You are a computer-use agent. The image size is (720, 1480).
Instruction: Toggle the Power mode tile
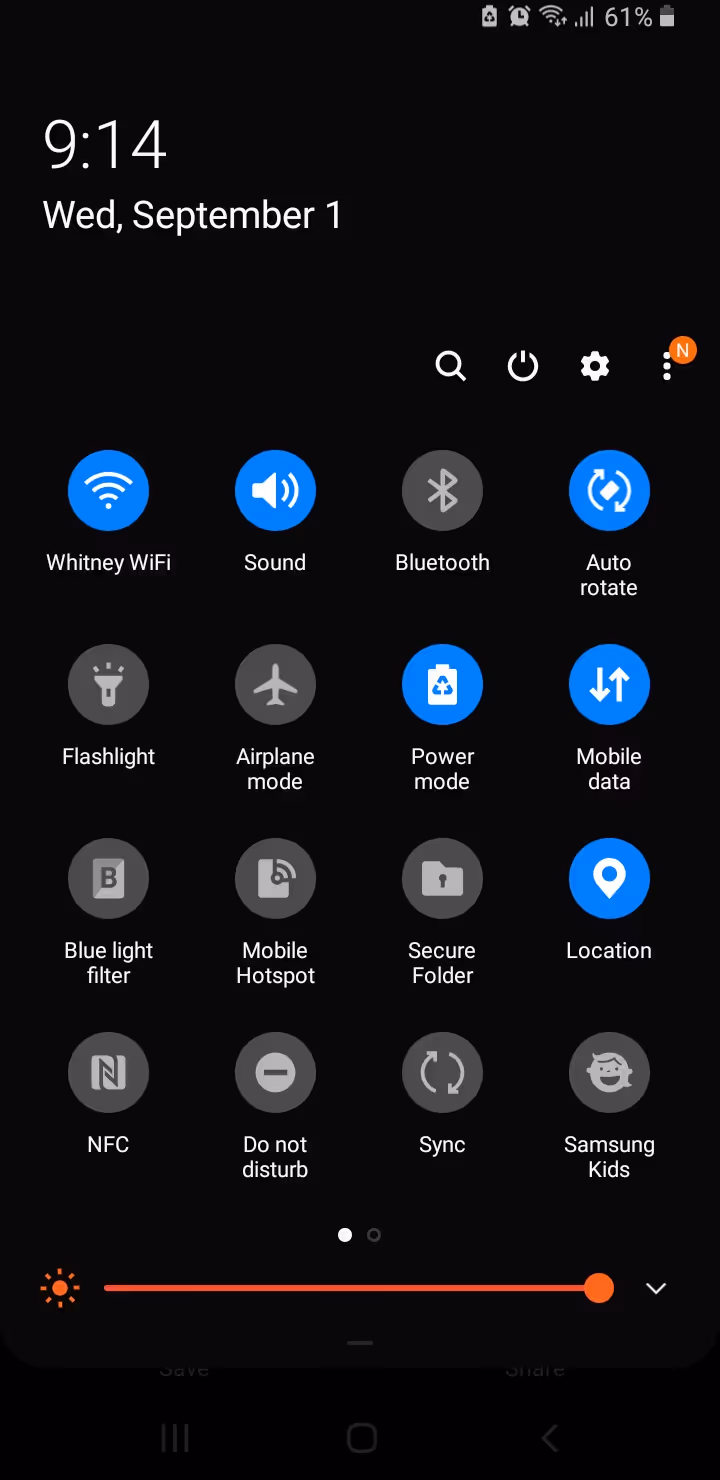pyautogui.click(x=442, y=685)
